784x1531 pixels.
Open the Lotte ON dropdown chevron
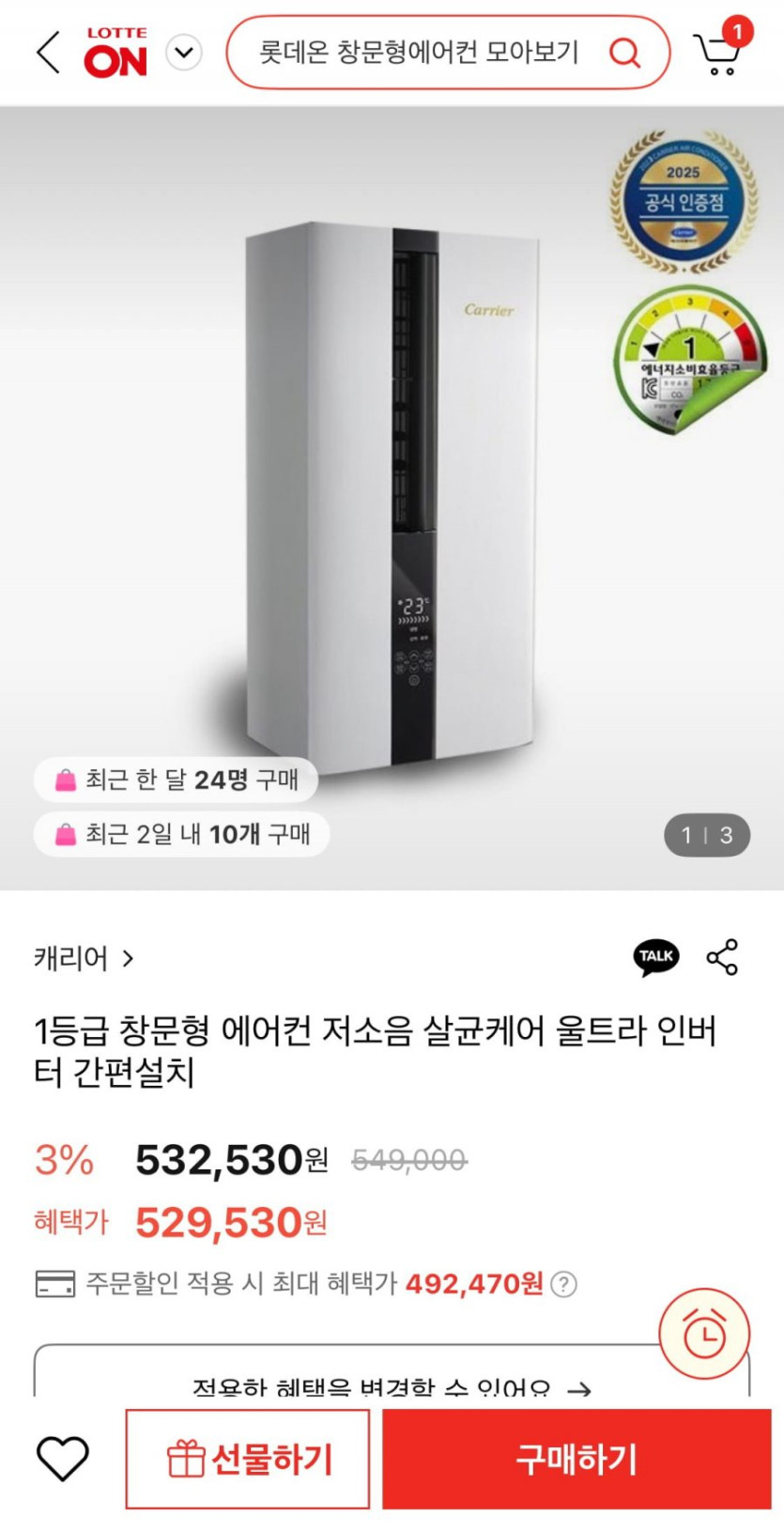click(184, 53)
